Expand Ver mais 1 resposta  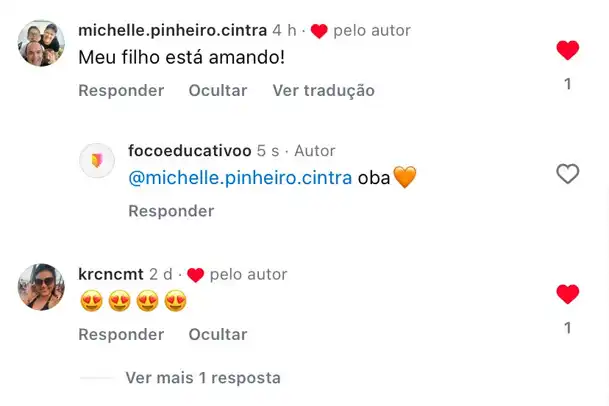(203, 378)
